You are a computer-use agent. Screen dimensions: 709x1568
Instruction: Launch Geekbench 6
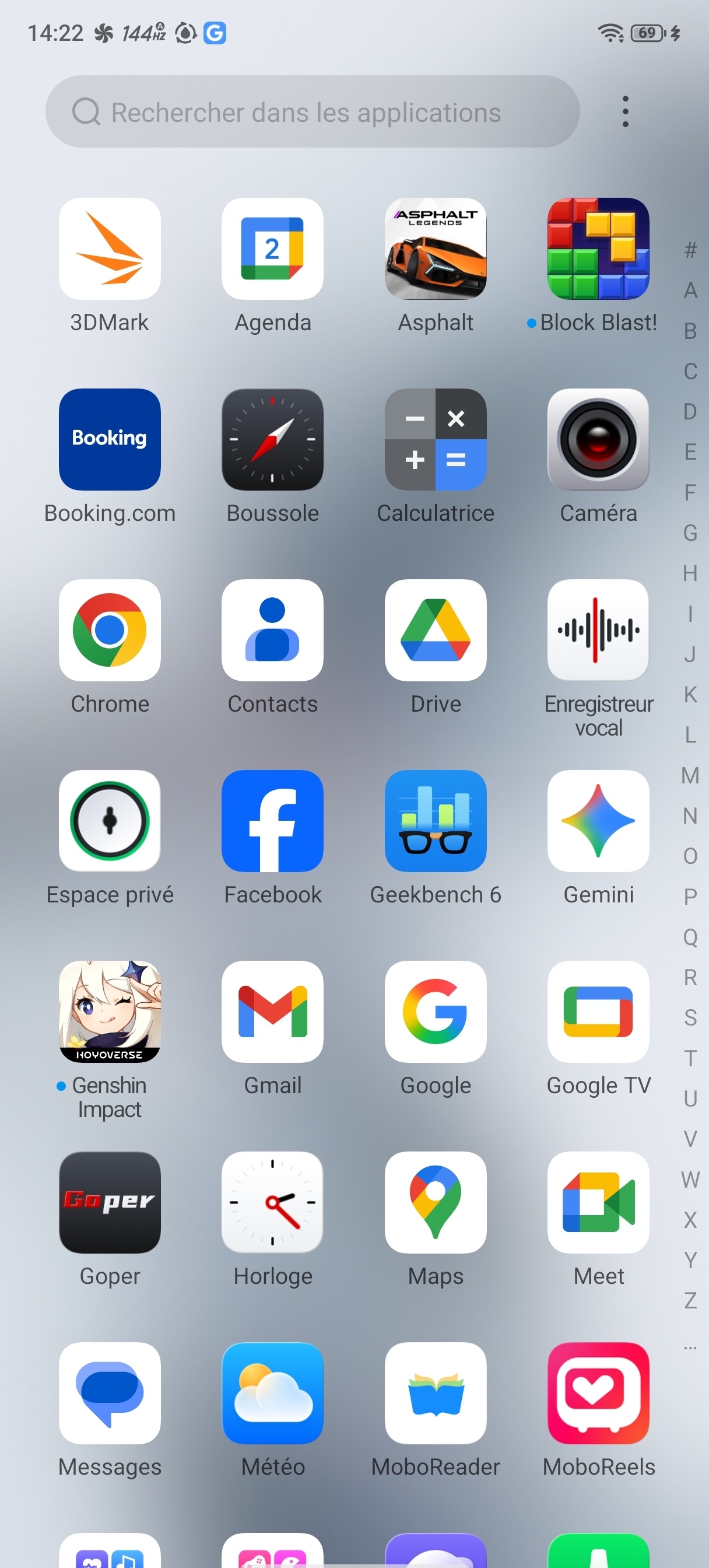(435, 821)
